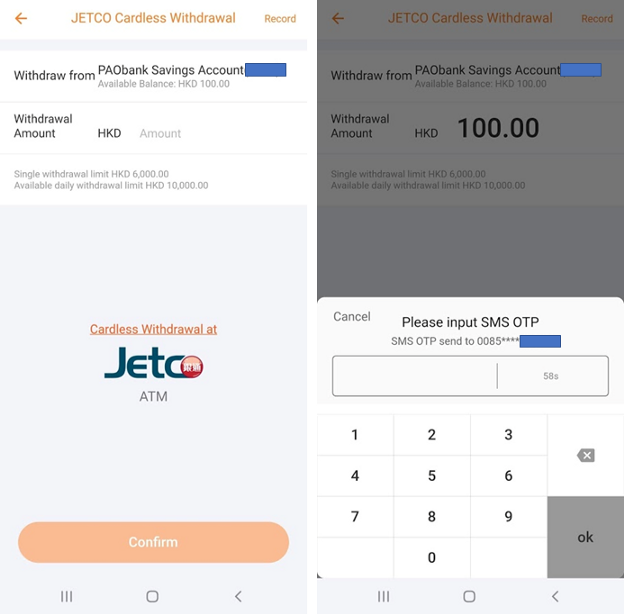Submit the OTP with the ok key
Screen dimensions: 624x614
(x=585, y=537)
